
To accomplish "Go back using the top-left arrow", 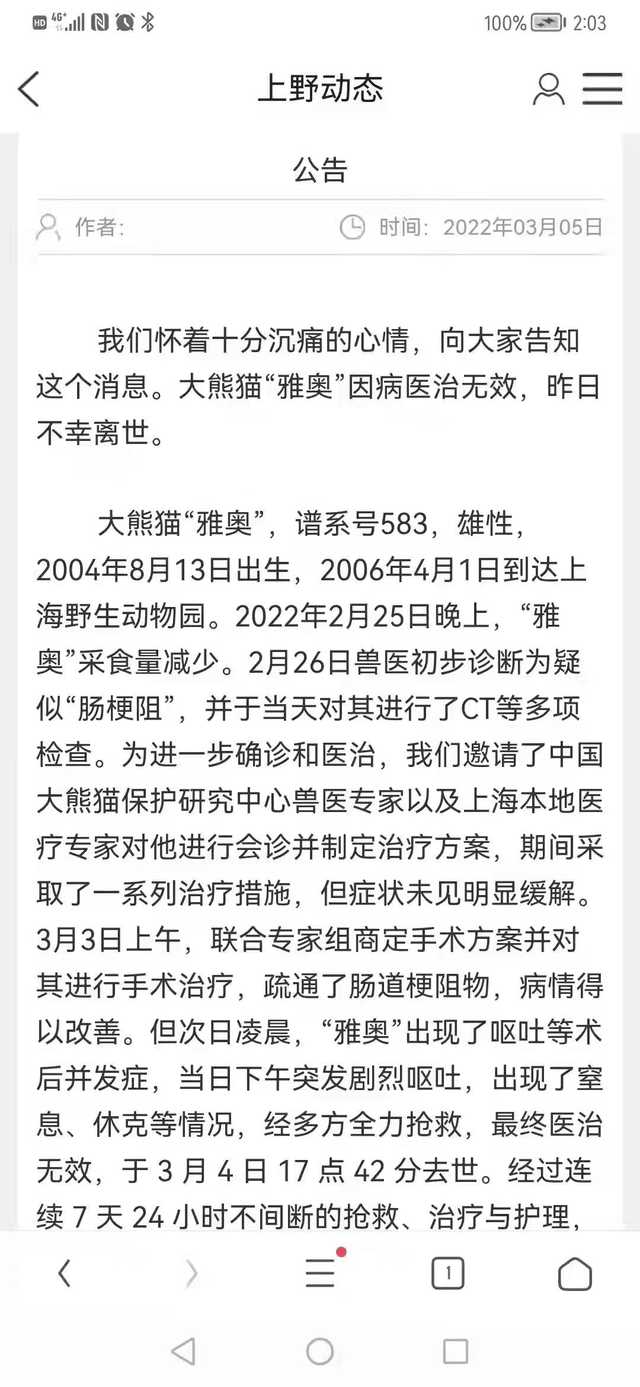I will [29, 89].
